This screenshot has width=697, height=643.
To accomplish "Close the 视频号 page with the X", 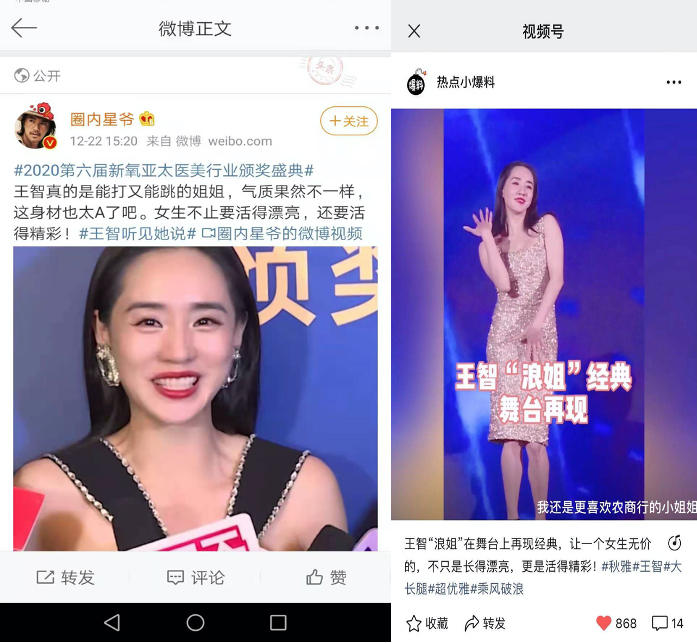I will click(414, 31).
